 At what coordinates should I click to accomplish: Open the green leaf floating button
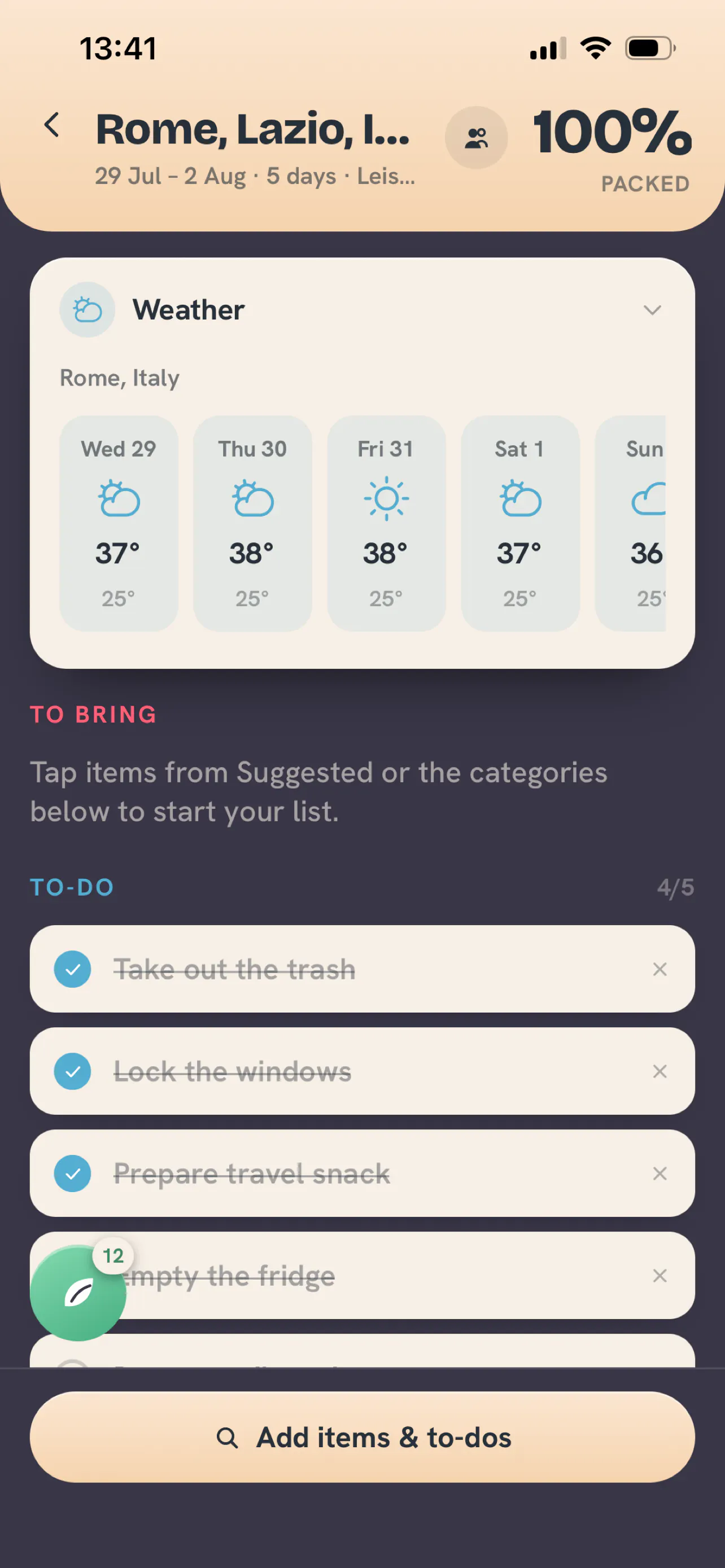78,1293
